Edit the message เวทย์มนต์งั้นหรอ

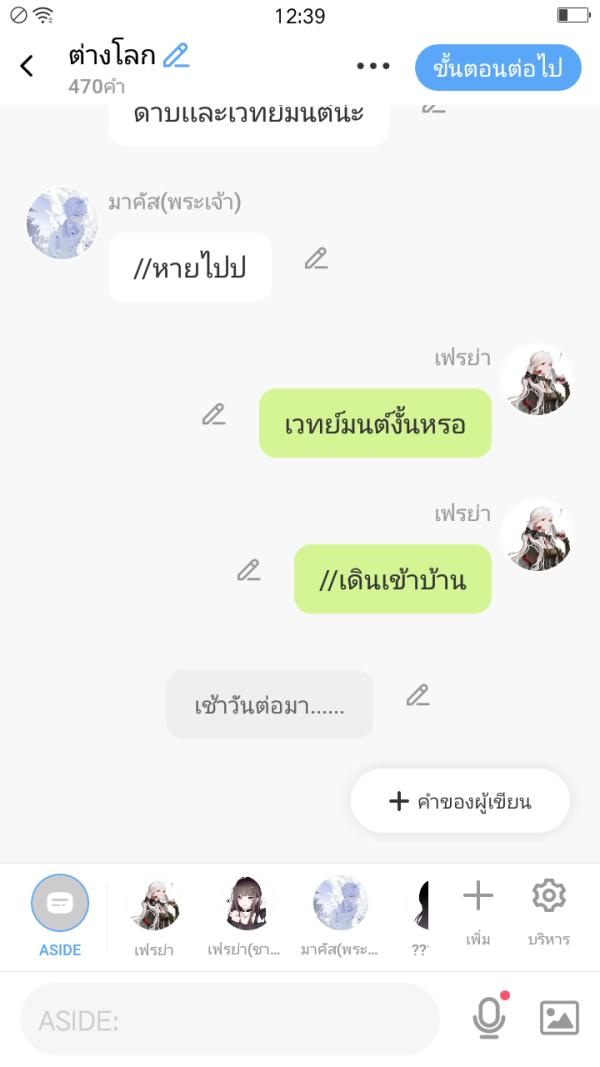coord(214,415)
